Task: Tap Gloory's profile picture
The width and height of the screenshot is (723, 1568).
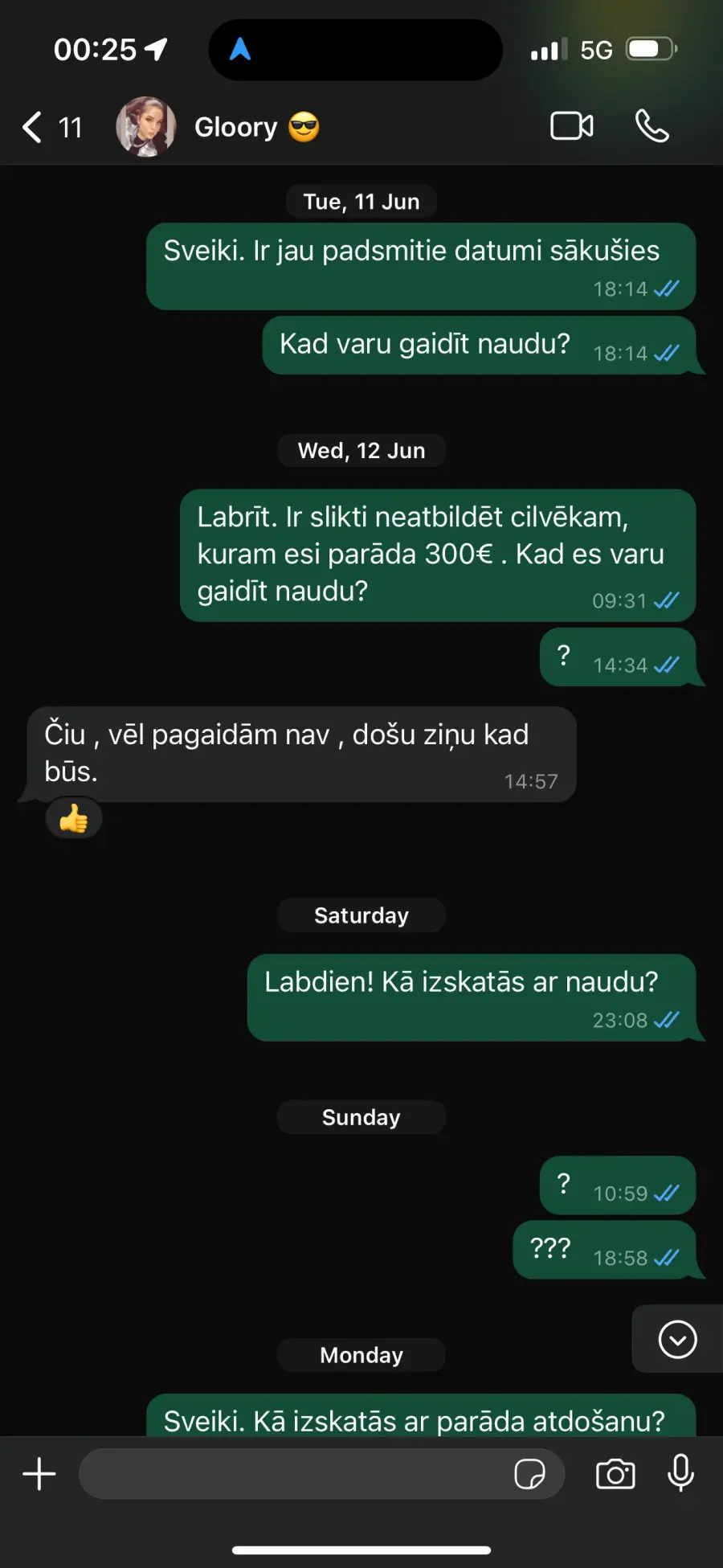Action: (x=146, y=127)
